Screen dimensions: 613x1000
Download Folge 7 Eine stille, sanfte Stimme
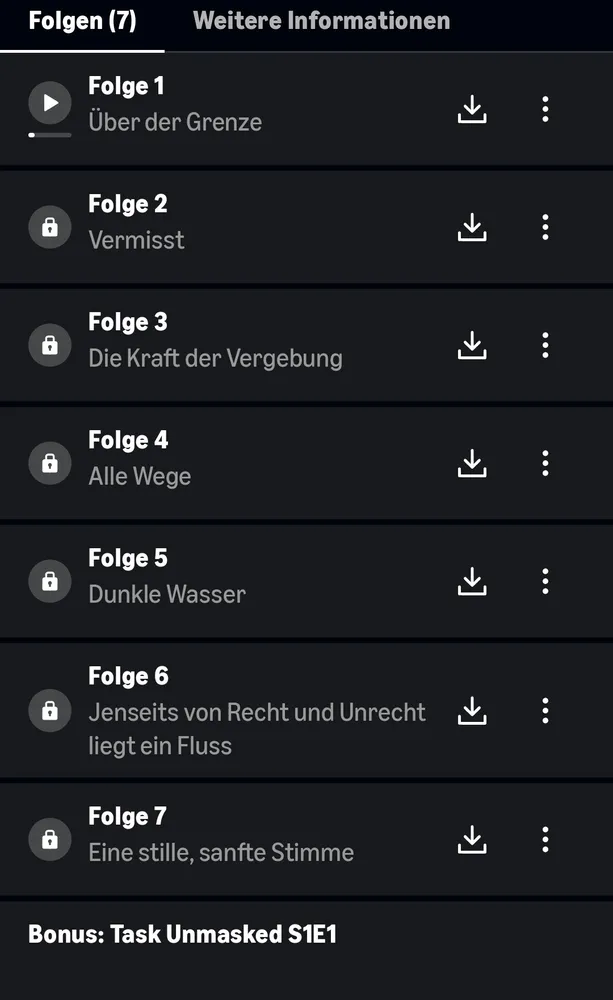pyautogui.click(x=472, y=839)
